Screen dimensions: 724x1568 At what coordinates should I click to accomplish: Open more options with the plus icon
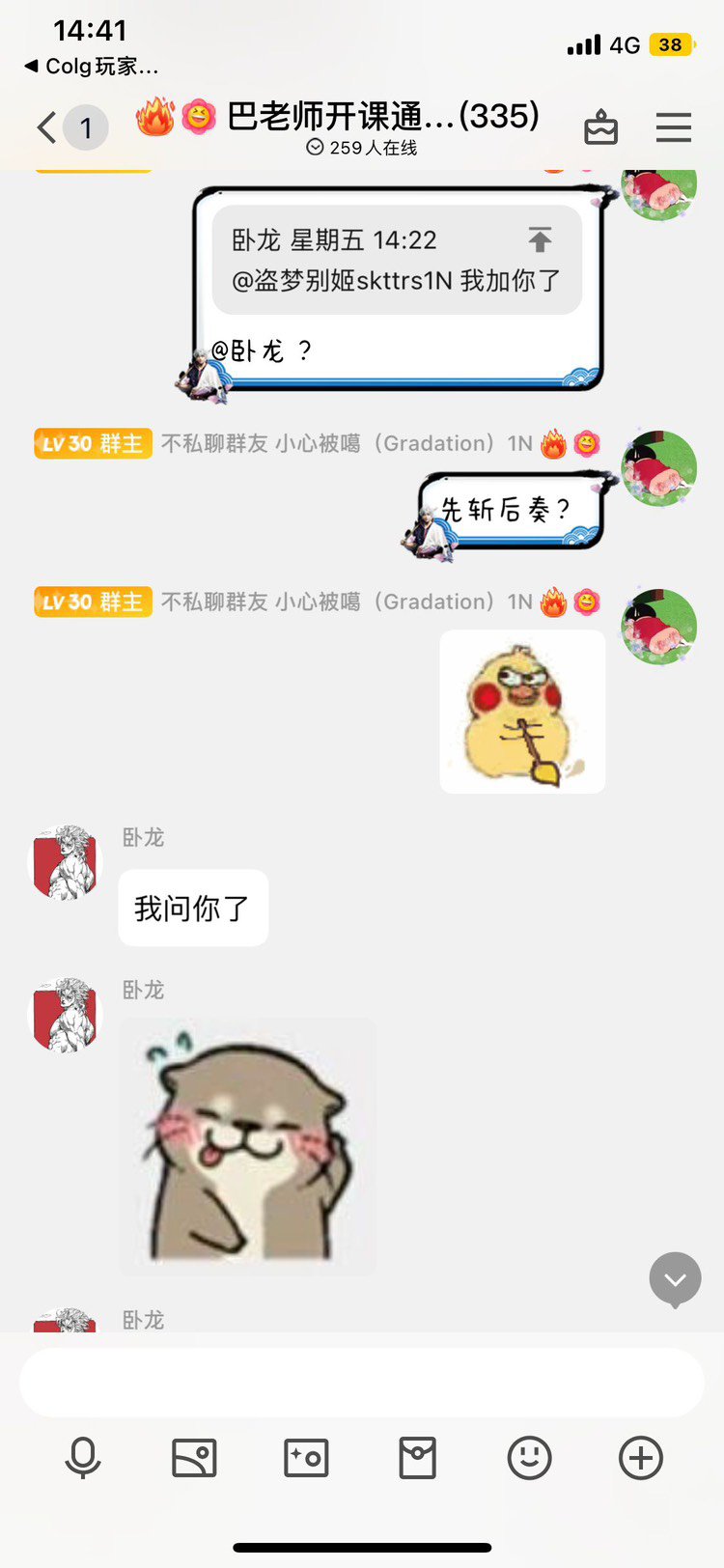641,1458
